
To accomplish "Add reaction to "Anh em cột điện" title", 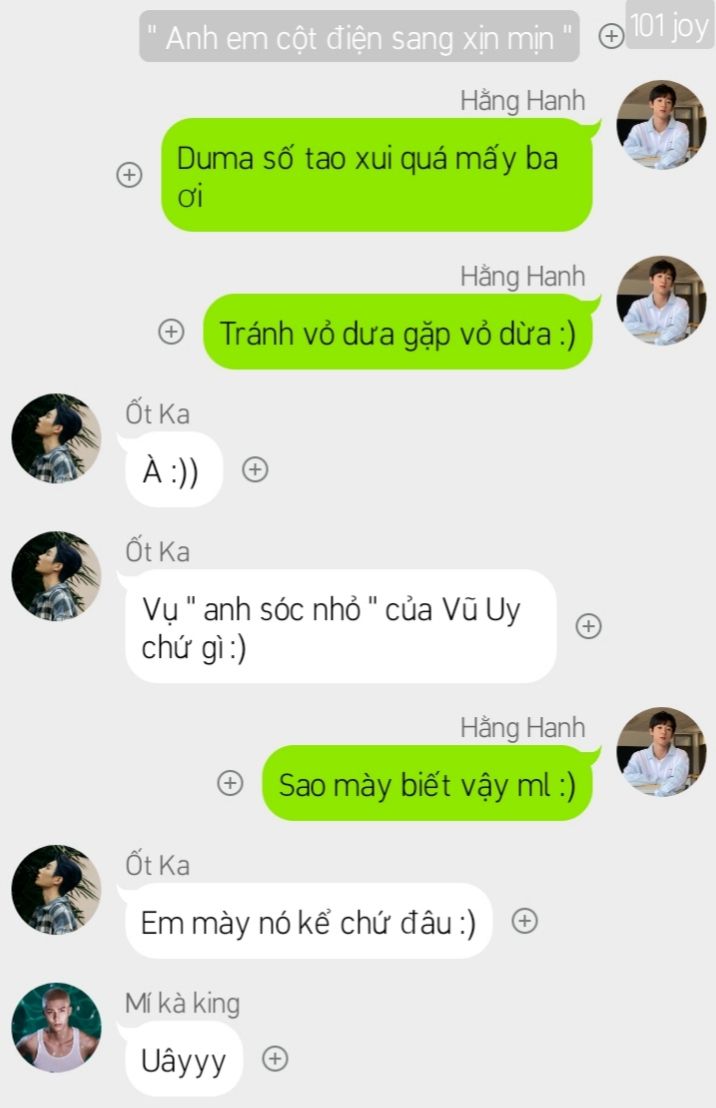I will 610,36.
